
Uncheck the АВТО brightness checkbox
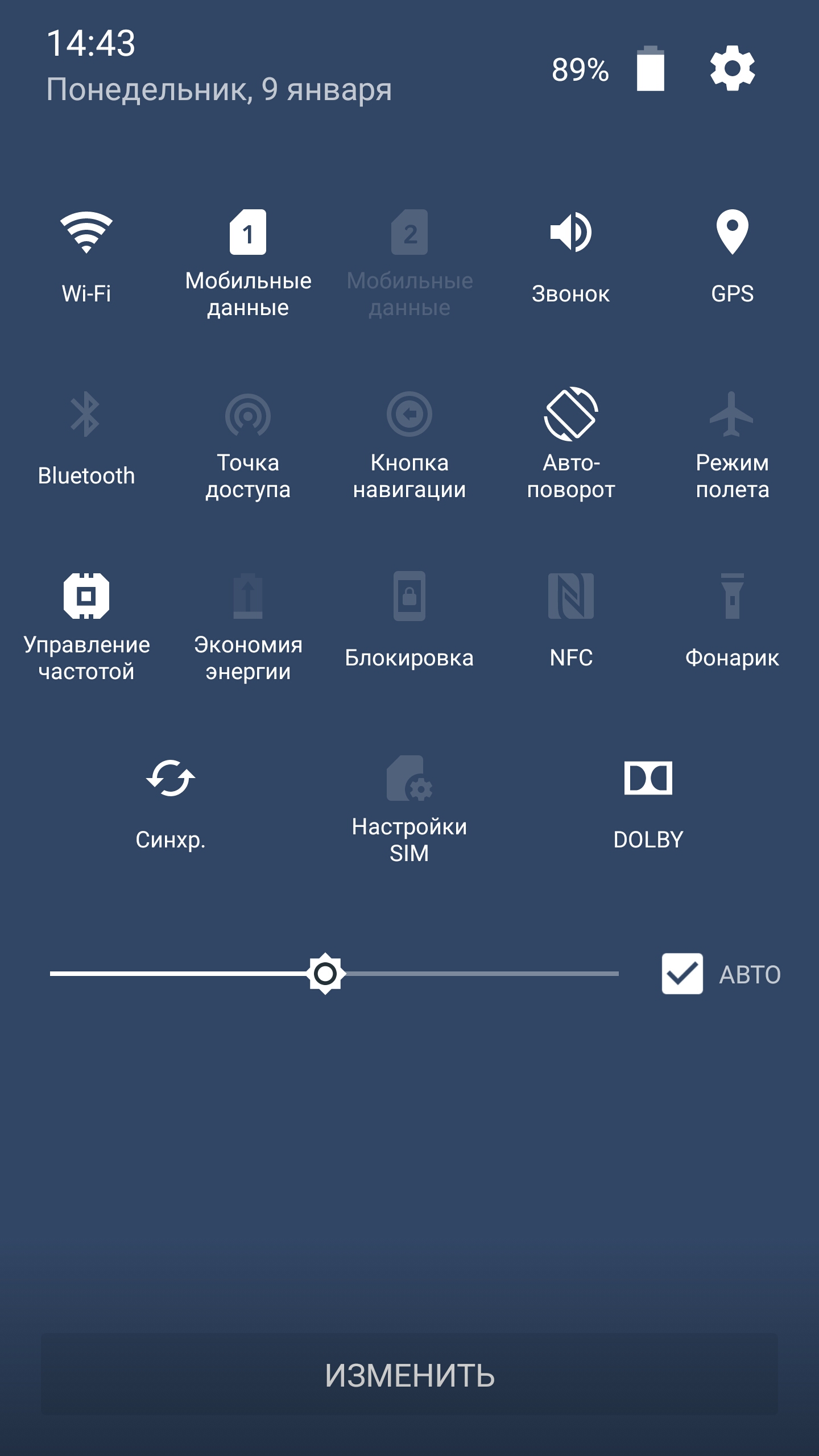point(682,974)
